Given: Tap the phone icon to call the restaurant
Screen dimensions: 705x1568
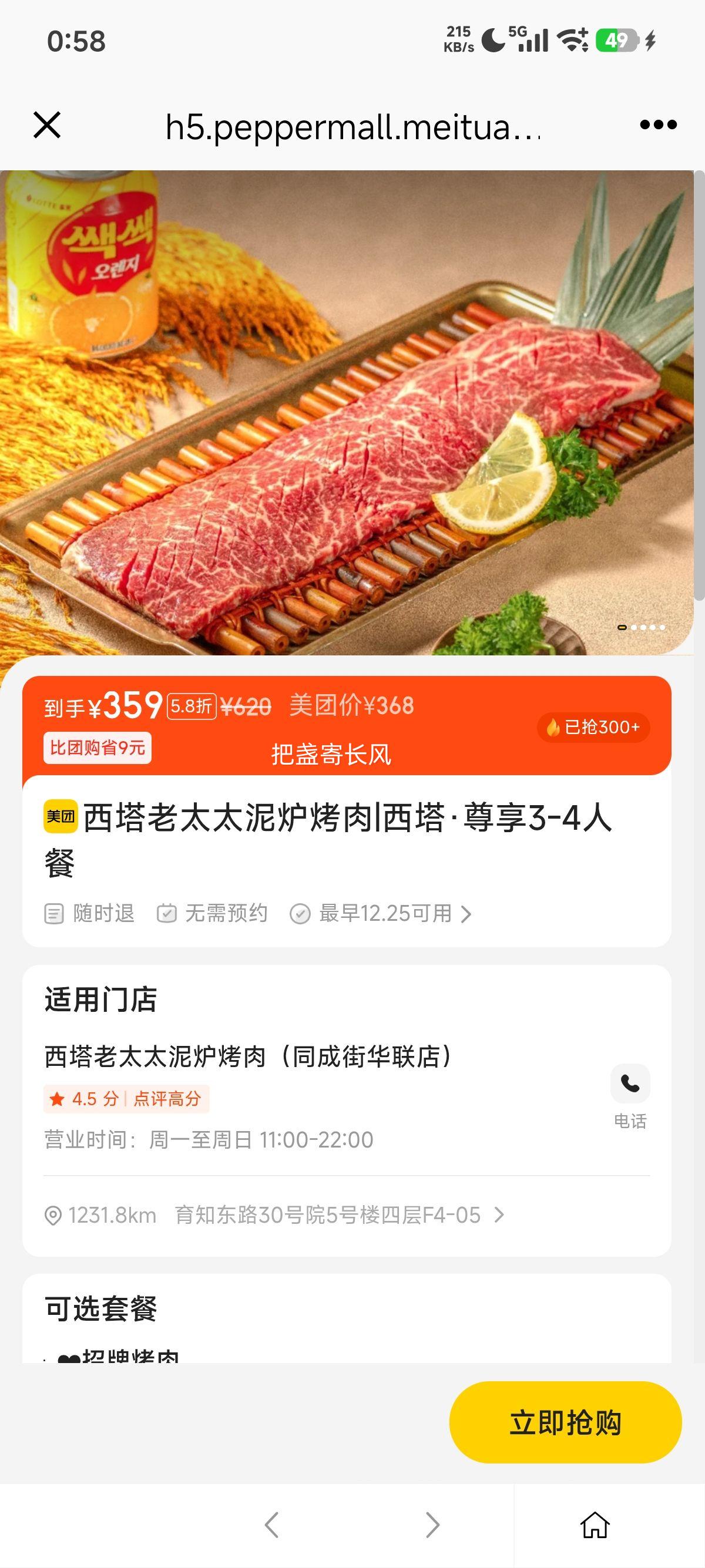Looking at the screenshot, I should pyautogui.click(x=631, y=1084).
